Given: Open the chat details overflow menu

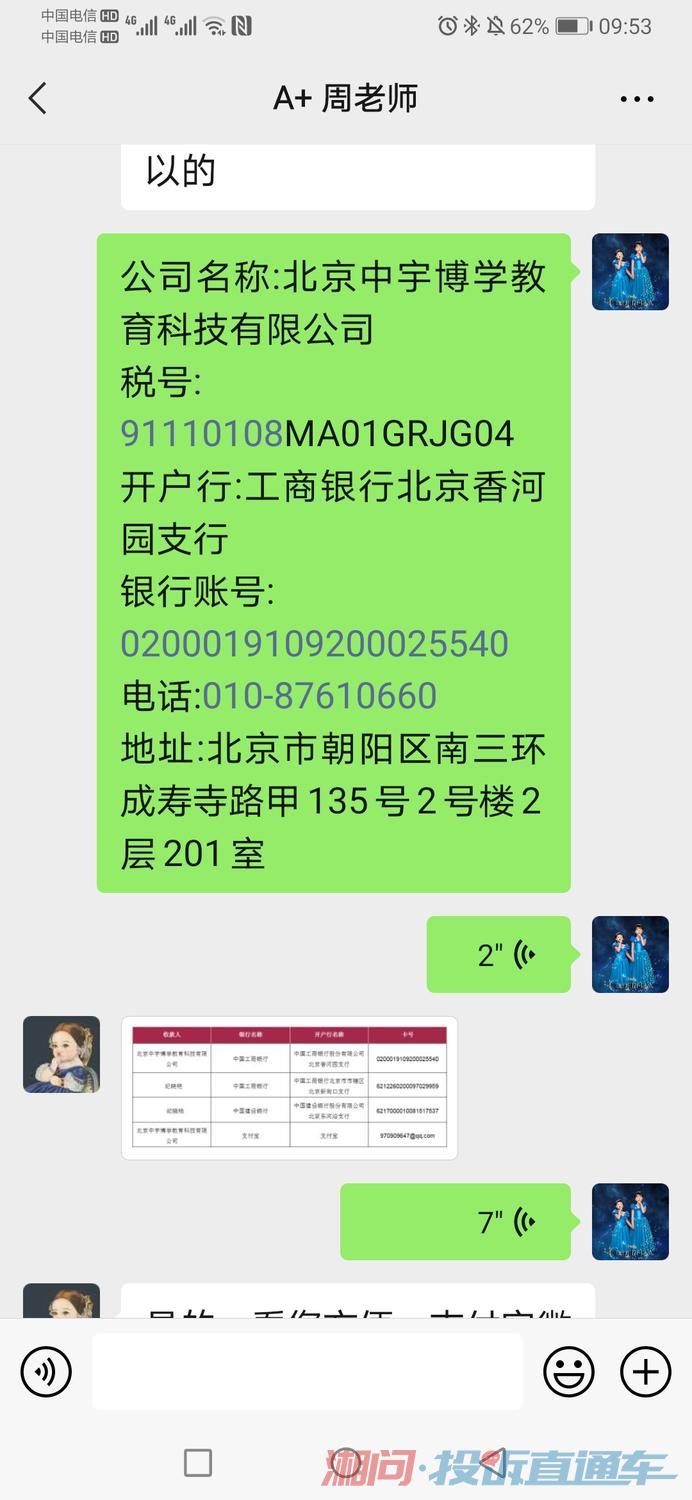Looking at the screenshot, I should coord(637,99).
